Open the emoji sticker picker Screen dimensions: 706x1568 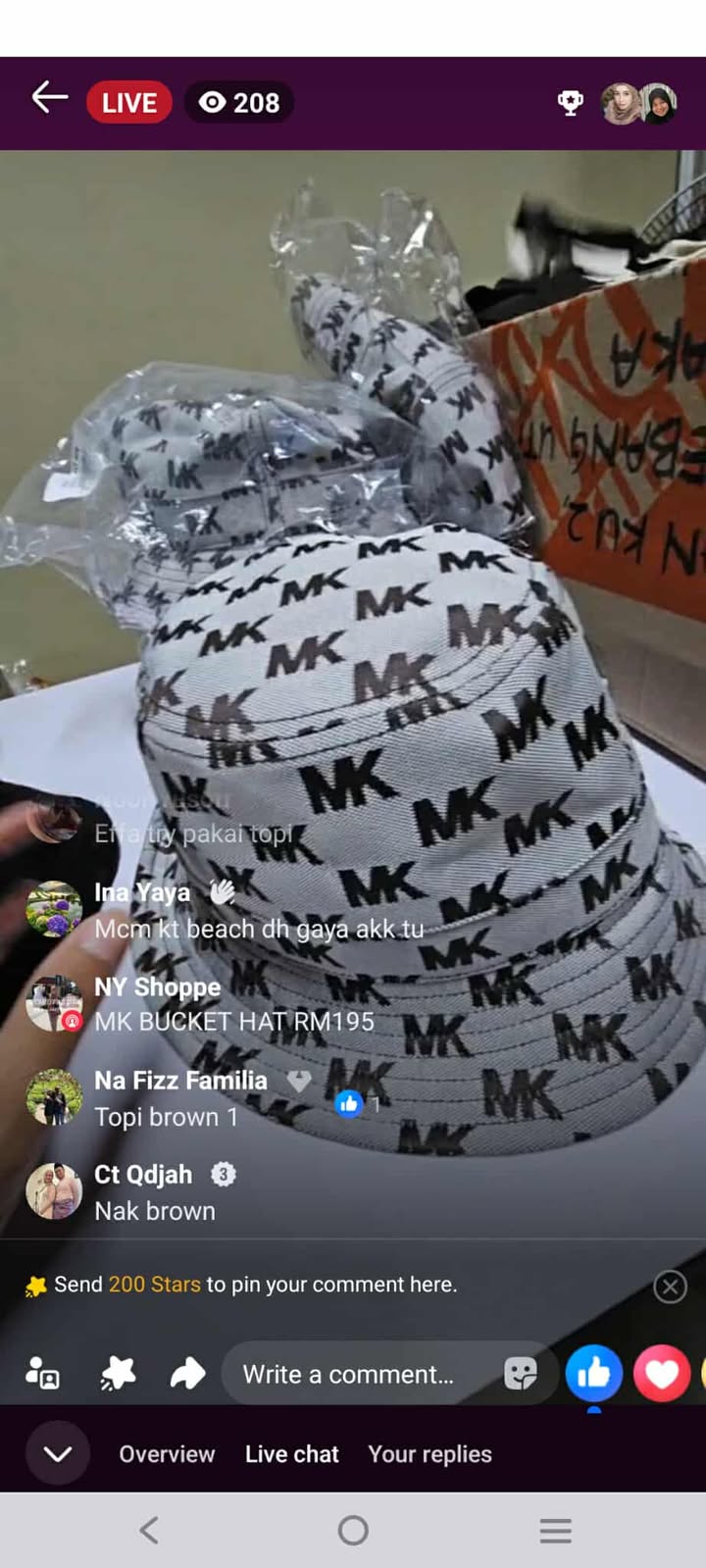click(521, 1374)
